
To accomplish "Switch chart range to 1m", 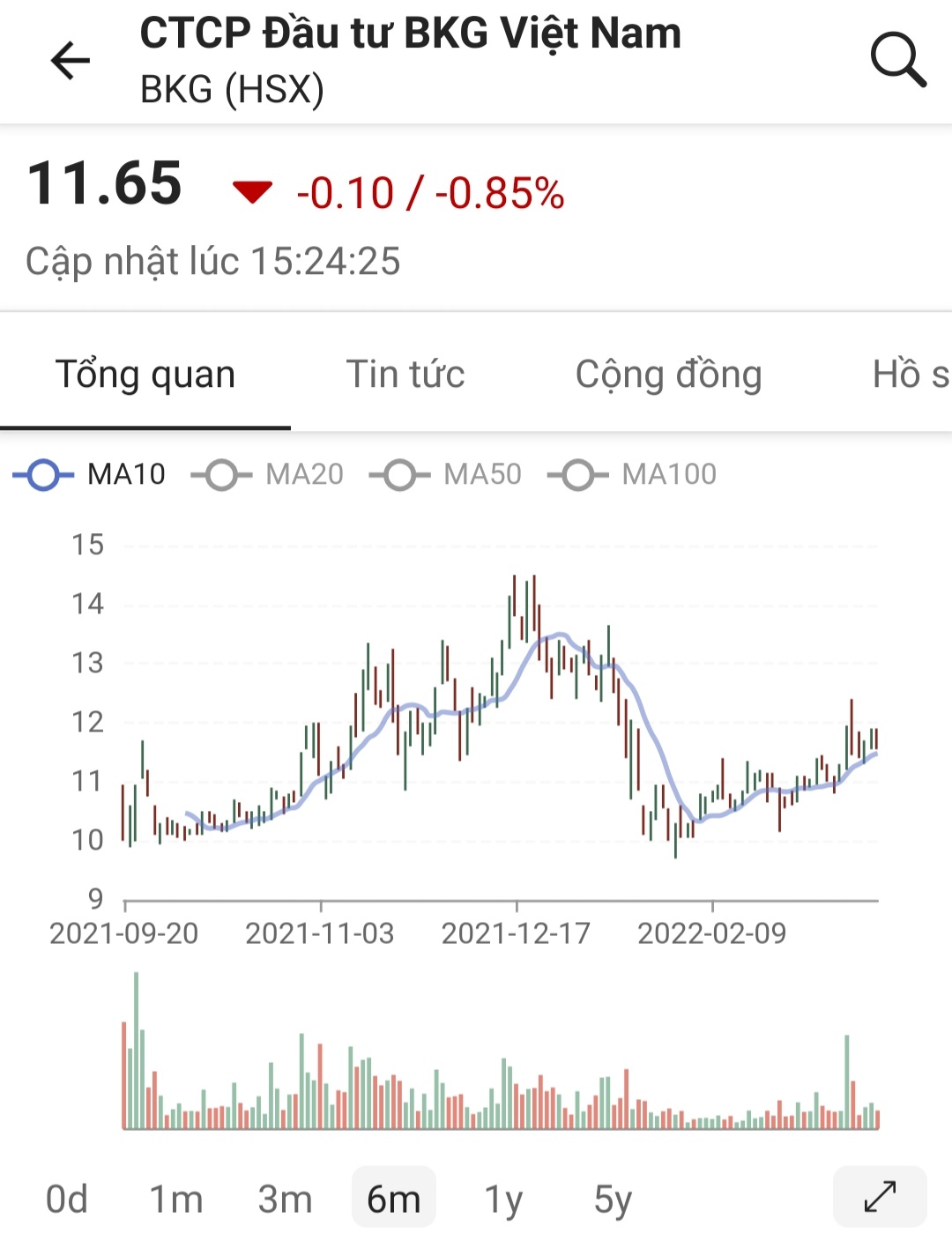I will click(176, 1199).
